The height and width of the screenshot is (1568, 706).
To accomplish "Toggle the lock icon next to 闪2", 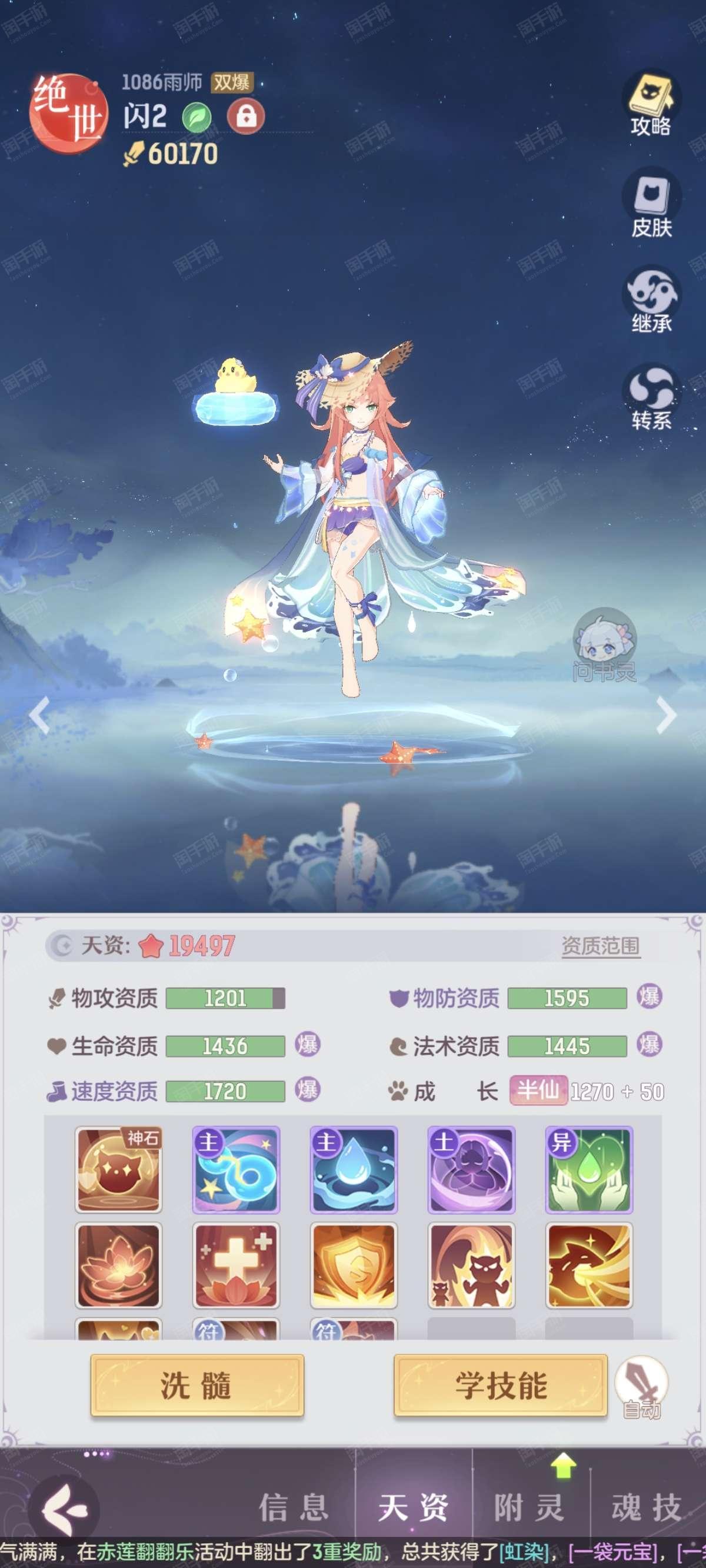I will (x=246, y=115).
